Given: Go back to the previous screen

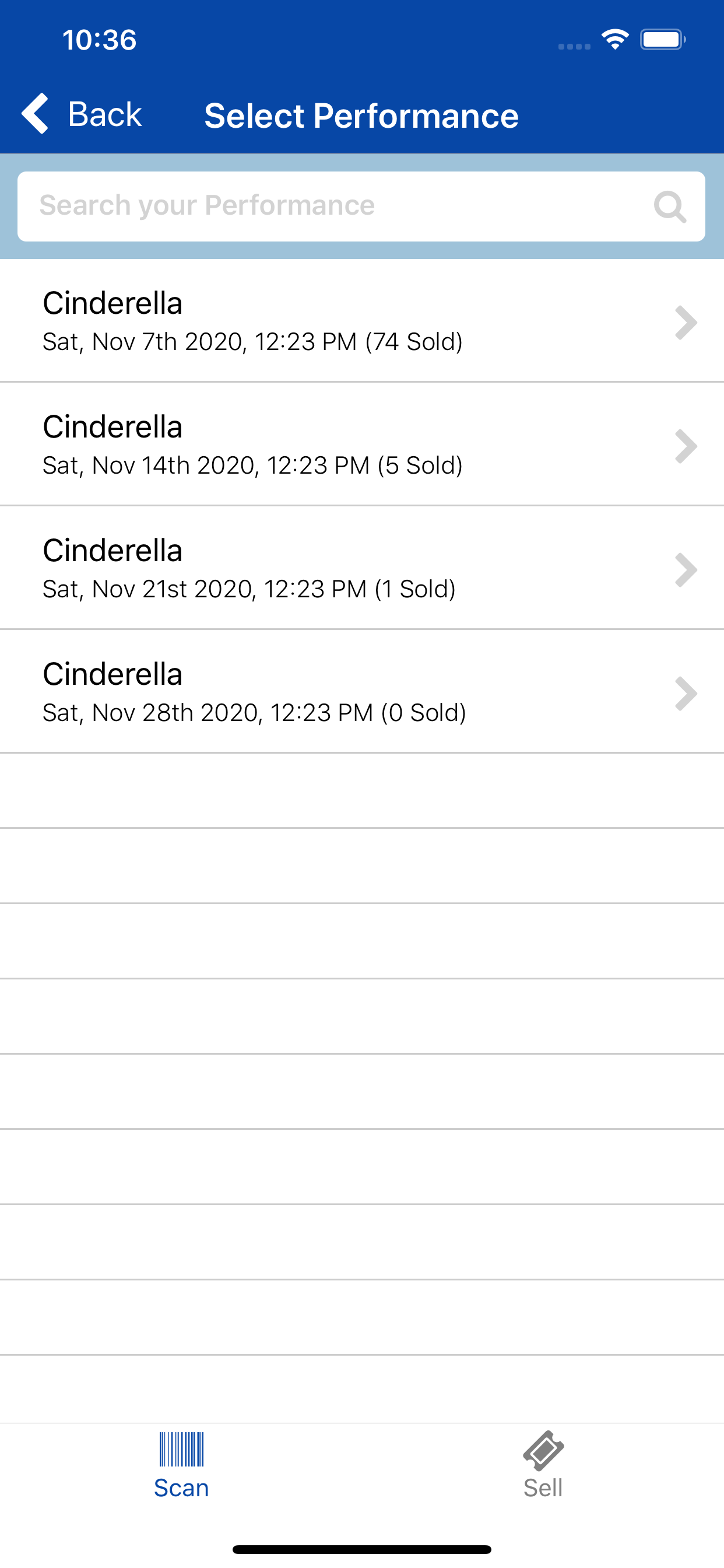Looking at the screenshot, I should [x=82, y=114].
